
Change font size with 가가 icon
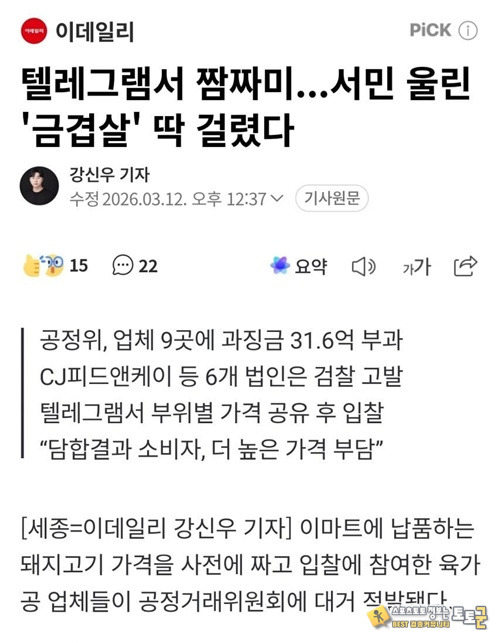click(417, 267)
